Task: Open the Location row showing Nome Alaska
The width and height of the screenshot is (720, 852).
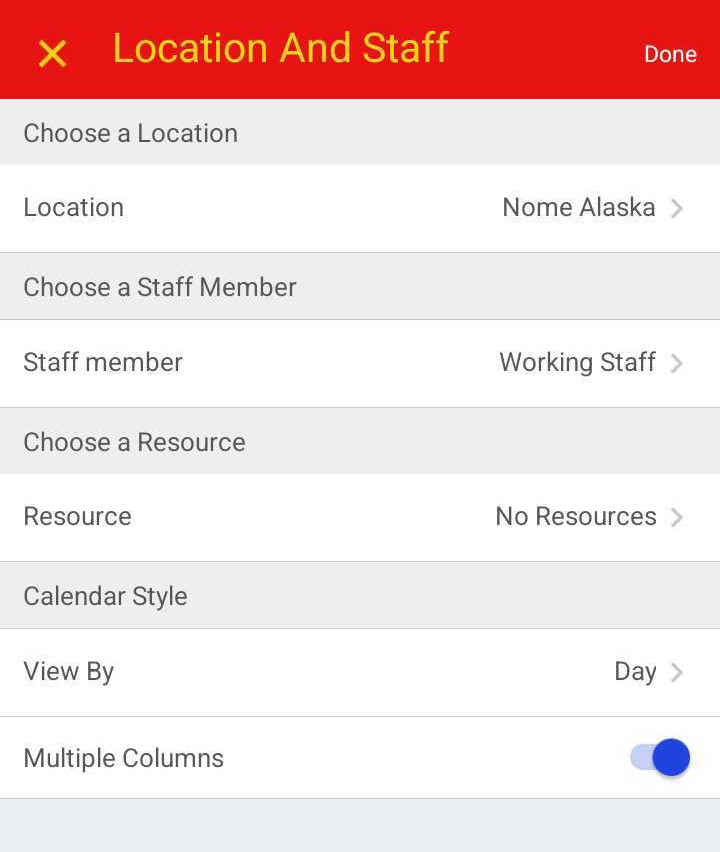Action: click(360, 208)
